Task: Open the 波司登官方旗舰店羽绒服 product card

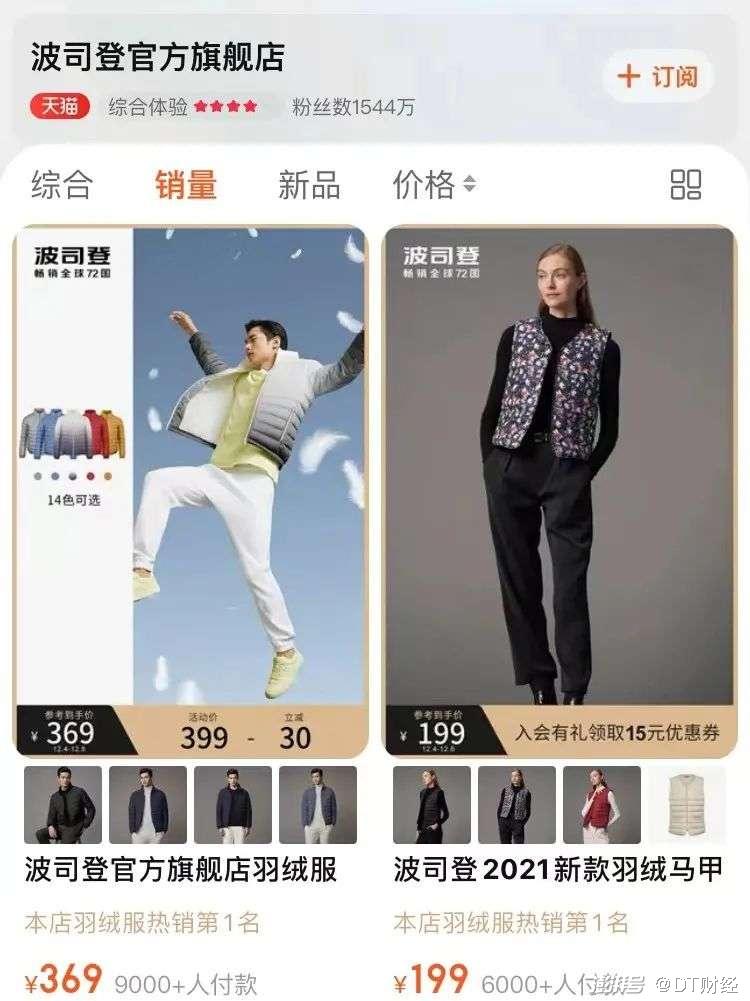Action: tap(190, 490)
